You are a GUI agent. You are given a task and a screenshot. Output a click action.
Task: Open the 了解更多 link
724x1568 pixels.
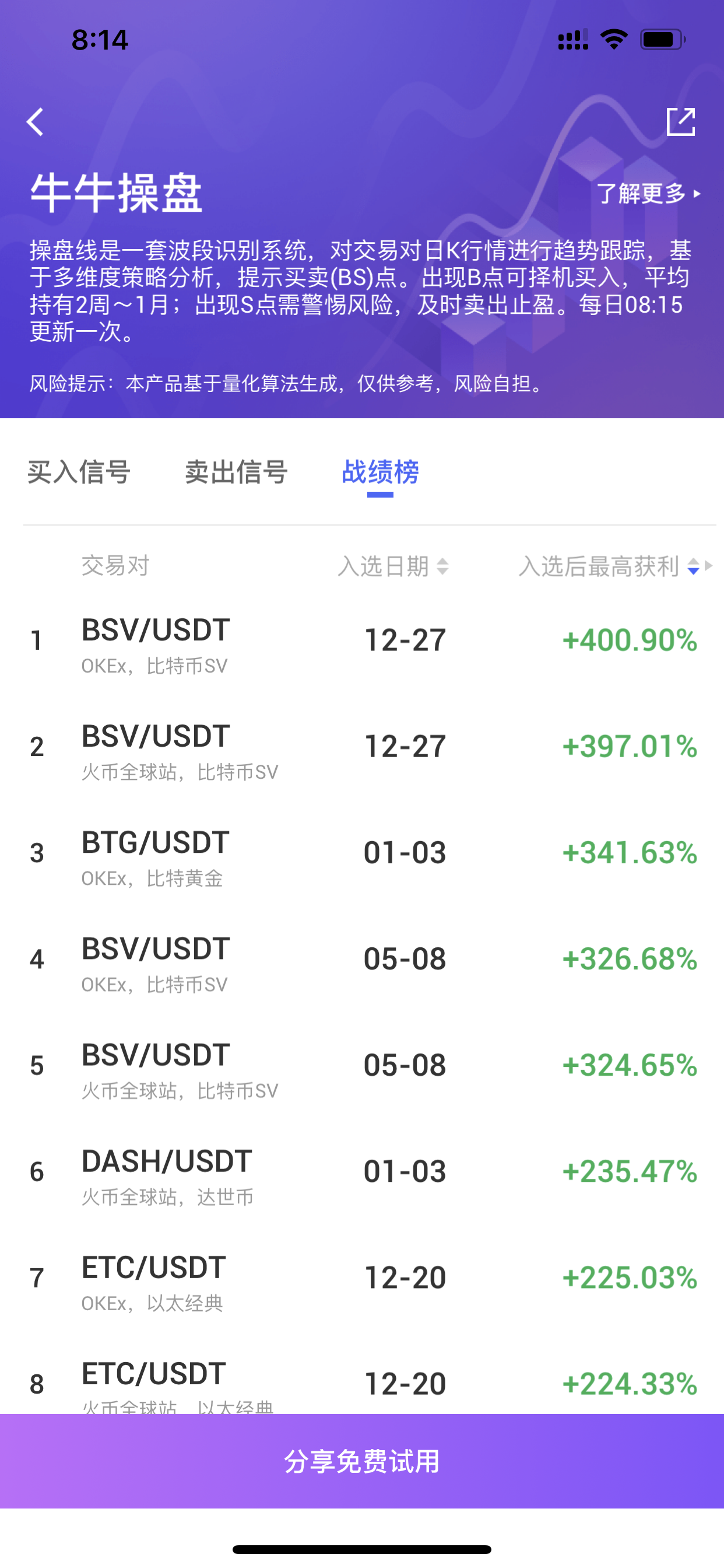point(649,194)
